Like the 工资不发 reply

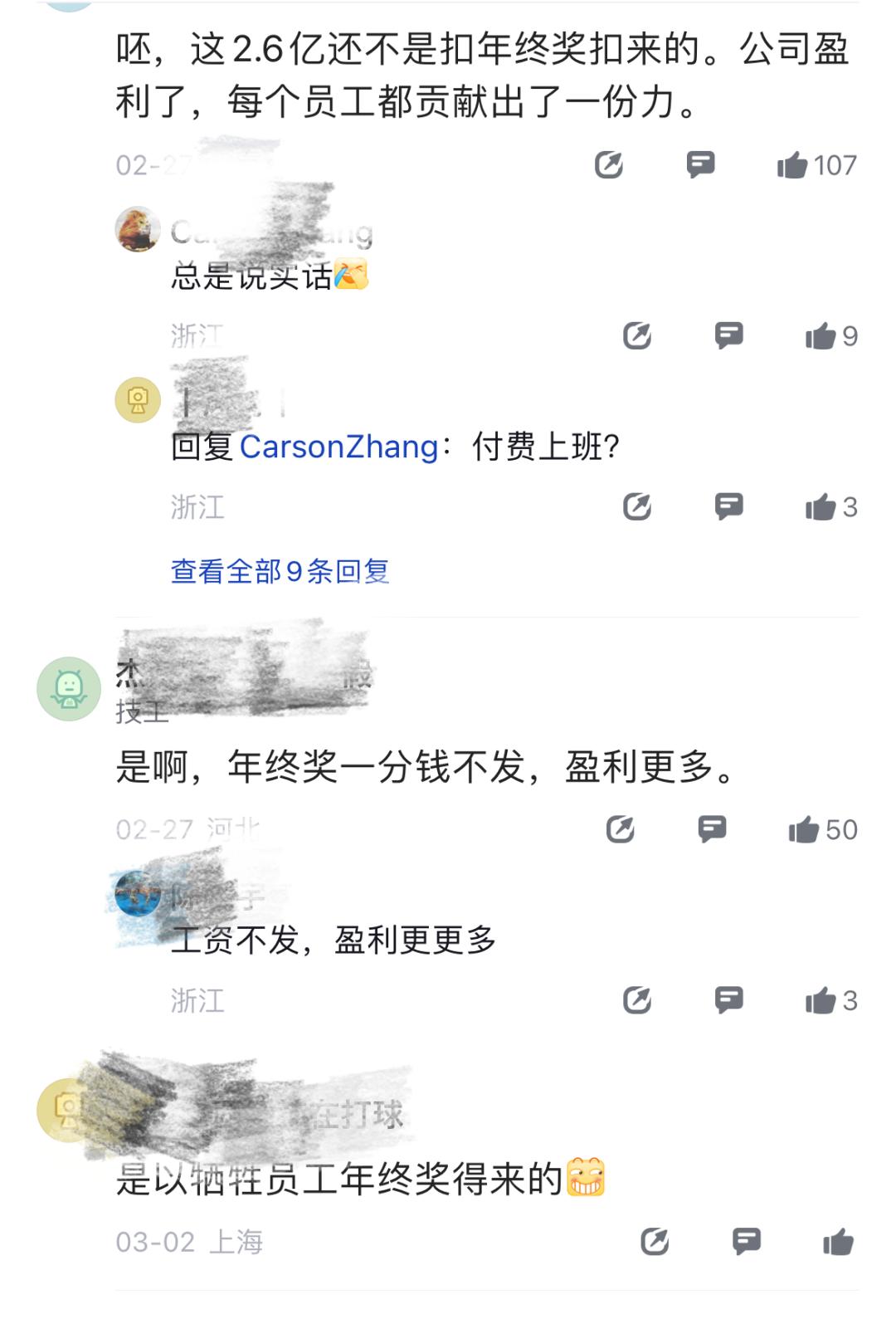point(821,1001)
